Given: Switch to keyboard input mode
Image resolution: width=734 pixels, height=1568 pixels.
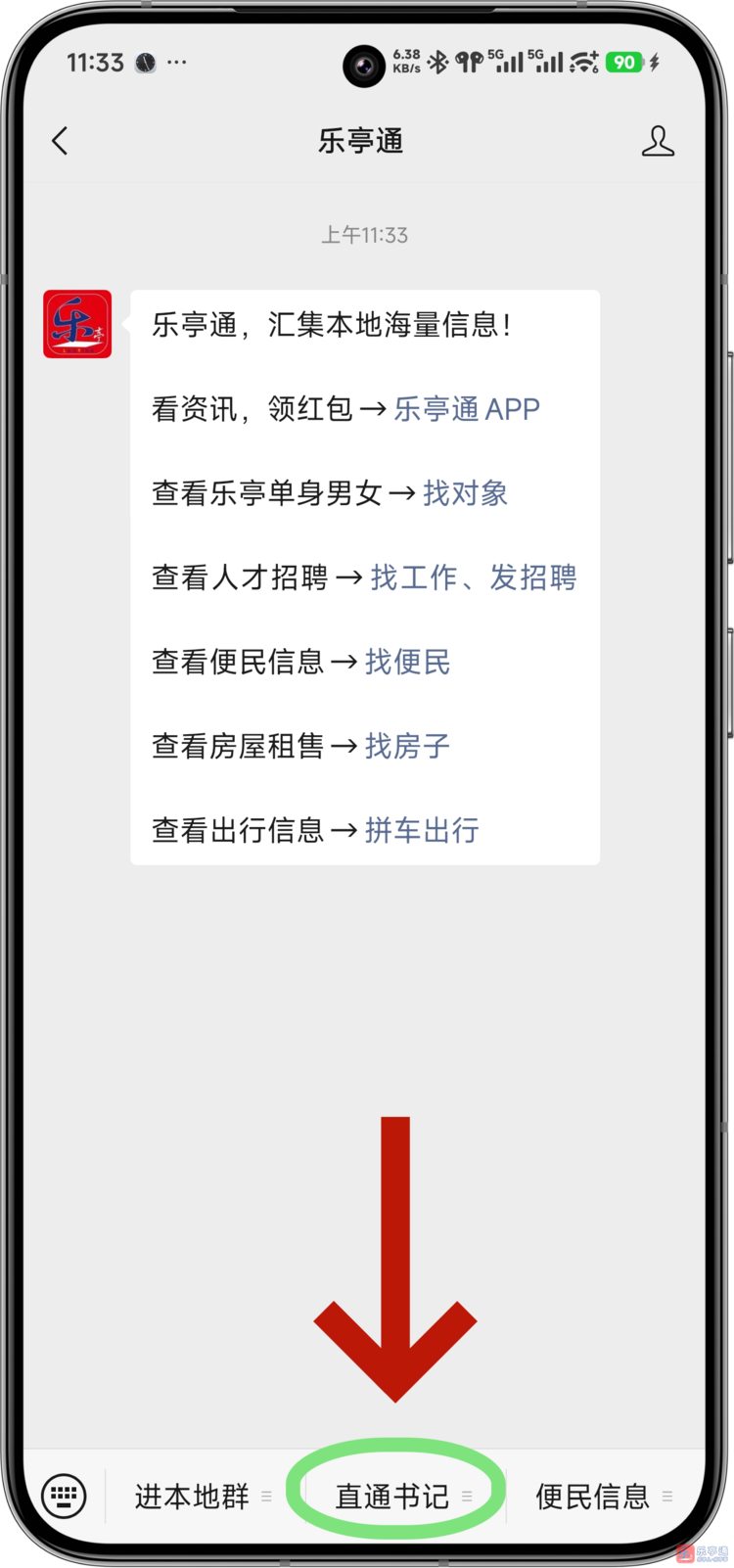Looking at the screenshot, I should pyautogui.click(x=65, y=1496).
